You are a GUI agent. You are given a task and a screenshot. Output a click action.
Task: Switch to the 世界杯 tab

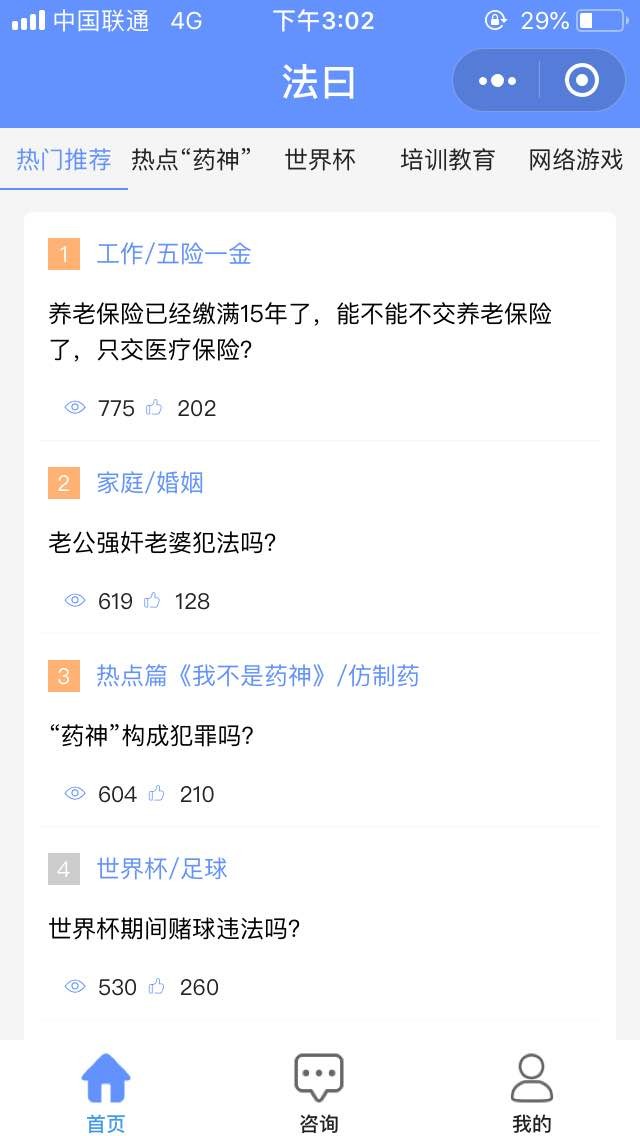320,159
